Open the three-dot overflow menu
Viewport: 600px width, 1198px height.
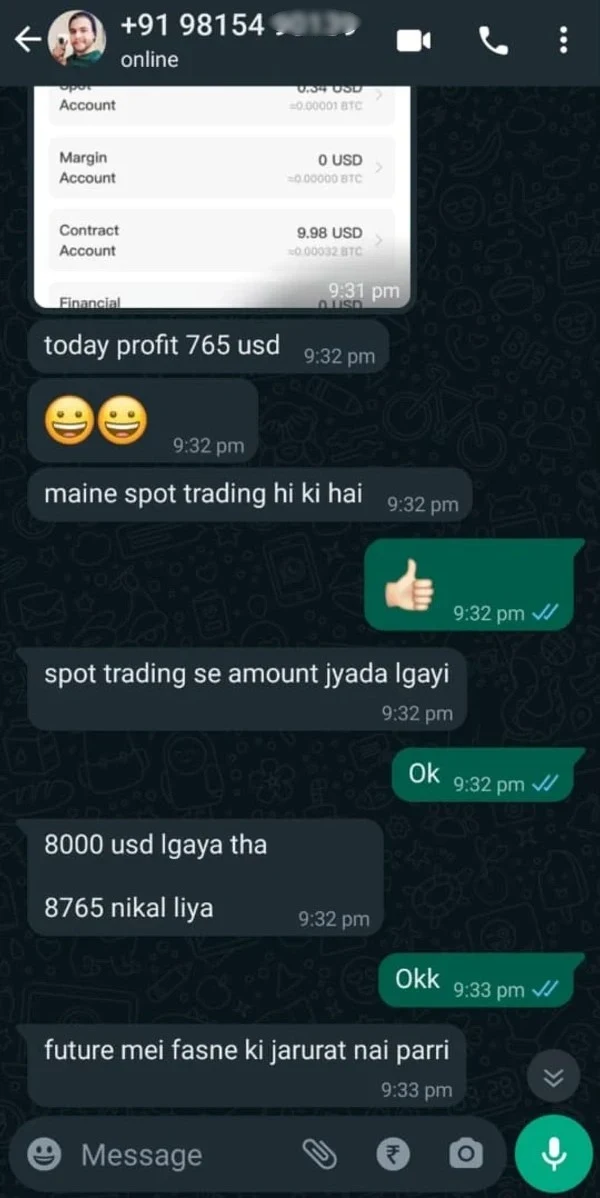pos(564,40)
